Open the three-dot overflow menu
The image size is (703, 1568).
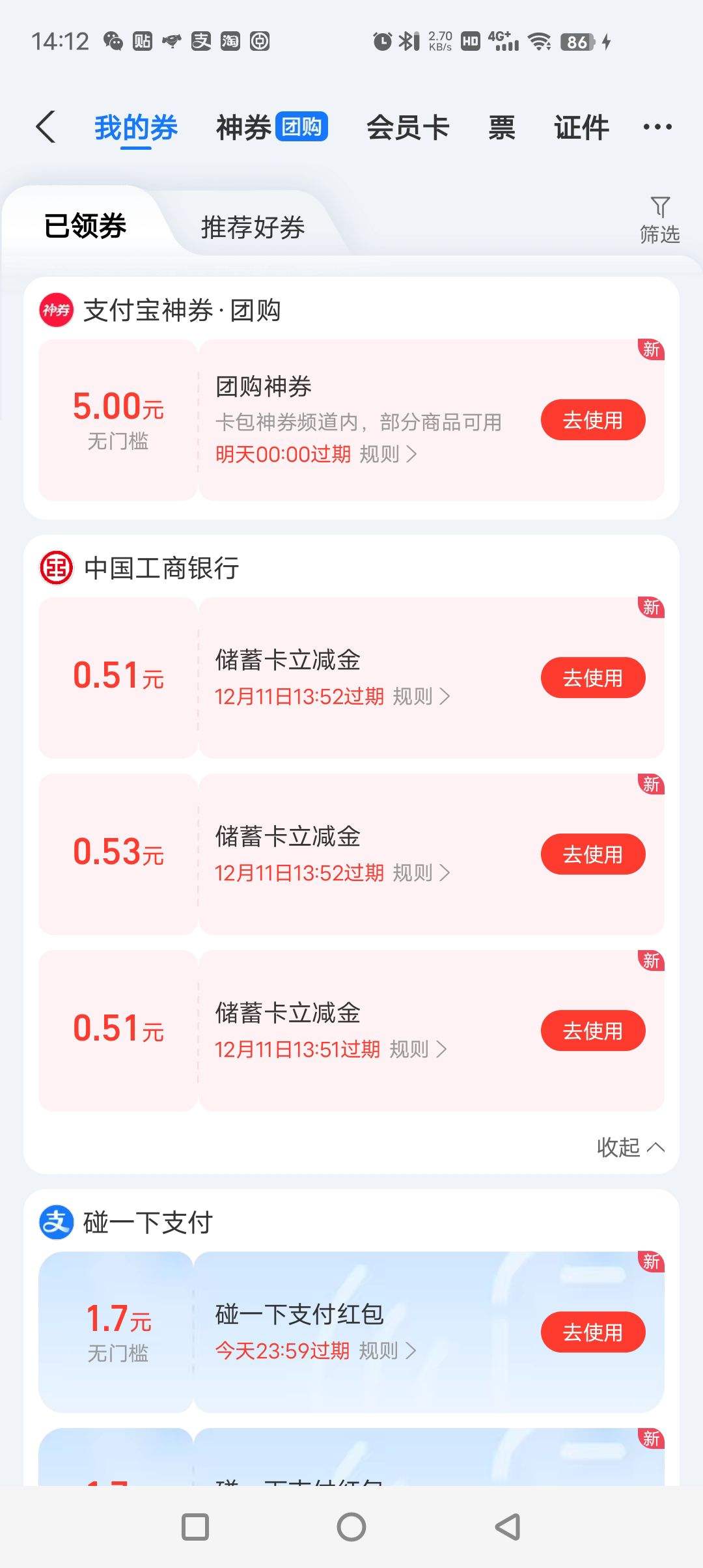657,127
